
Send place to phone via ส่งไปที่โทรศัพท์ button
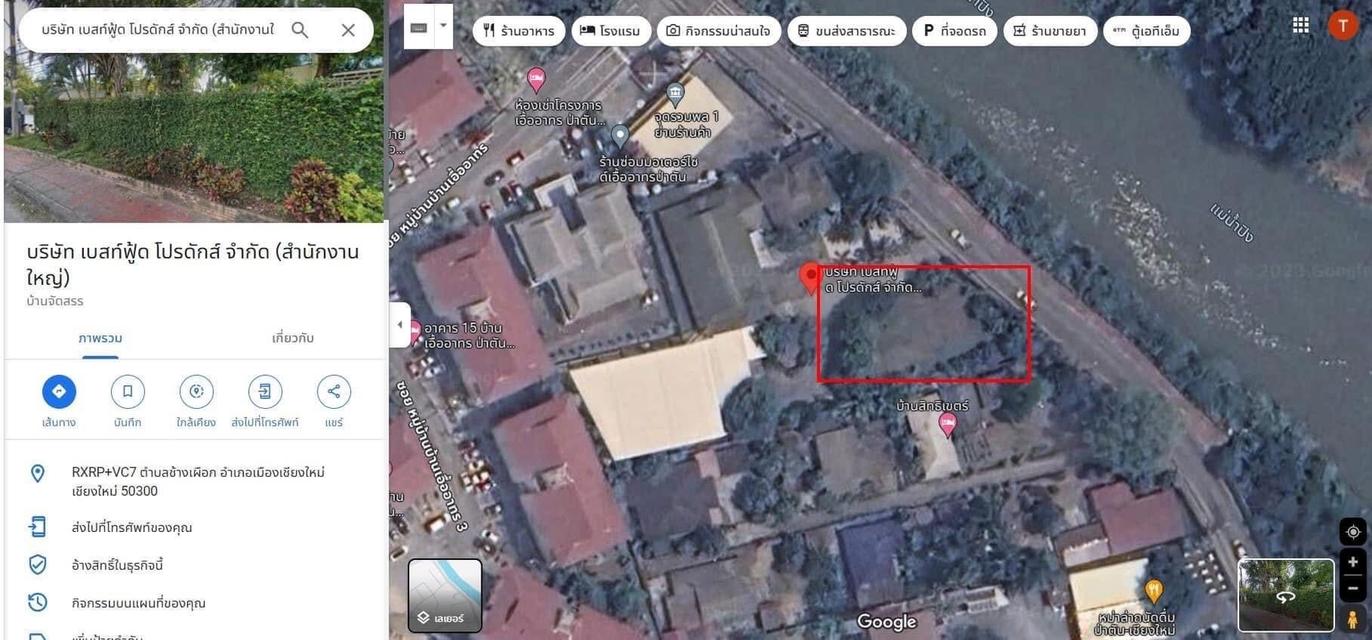tap(265, 392)
